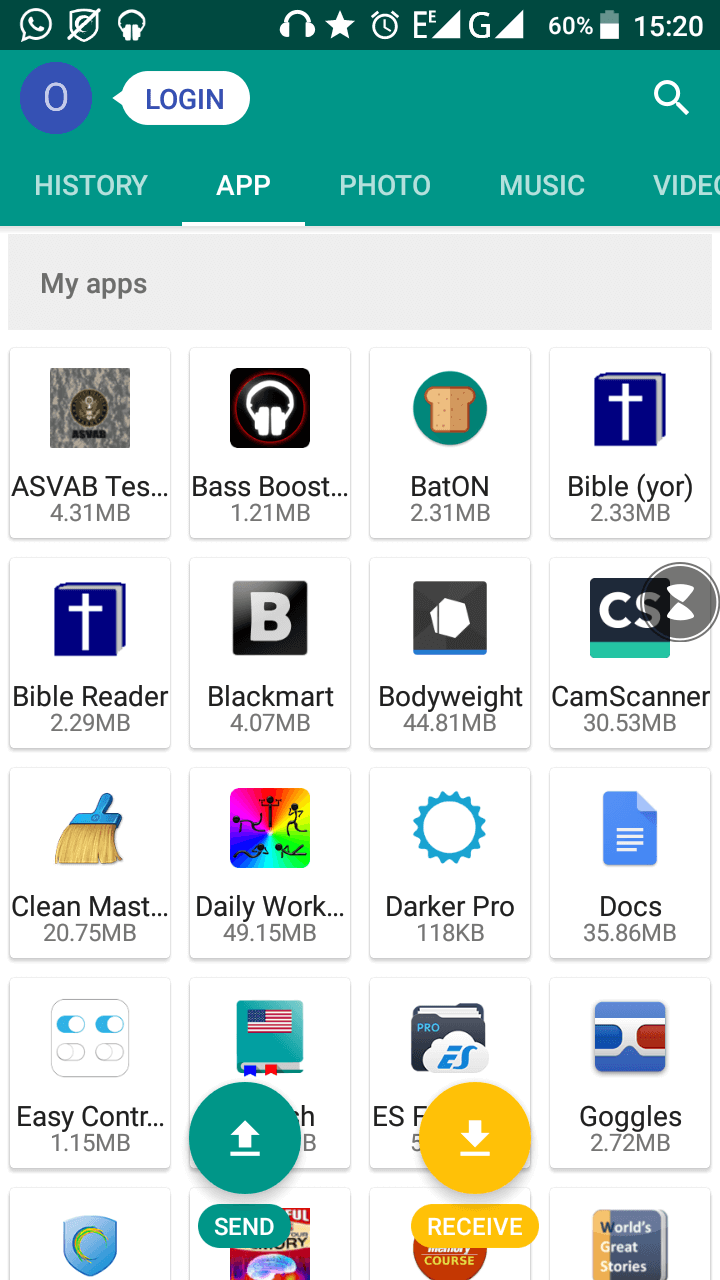Screen dimensions: 720x1280
Task: Select the Blackmart app icon
Action: [269, 618]
